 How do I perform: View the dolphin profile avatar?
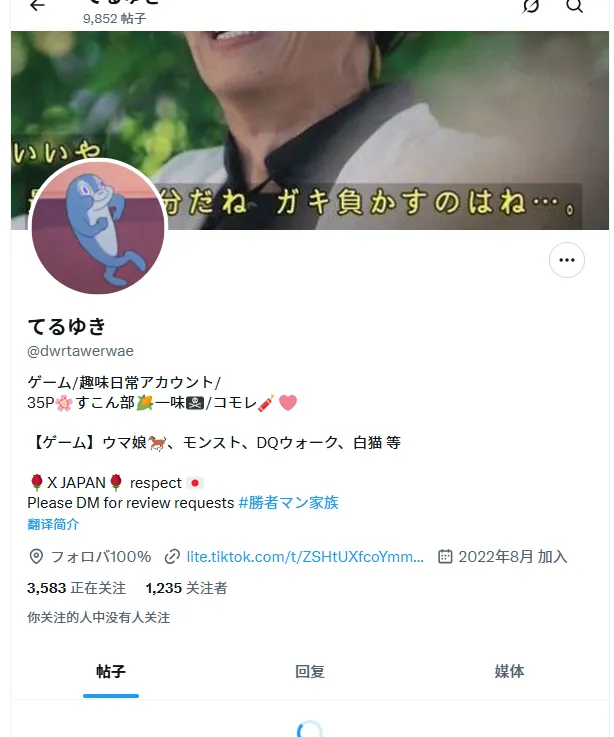tap(98, 227)
